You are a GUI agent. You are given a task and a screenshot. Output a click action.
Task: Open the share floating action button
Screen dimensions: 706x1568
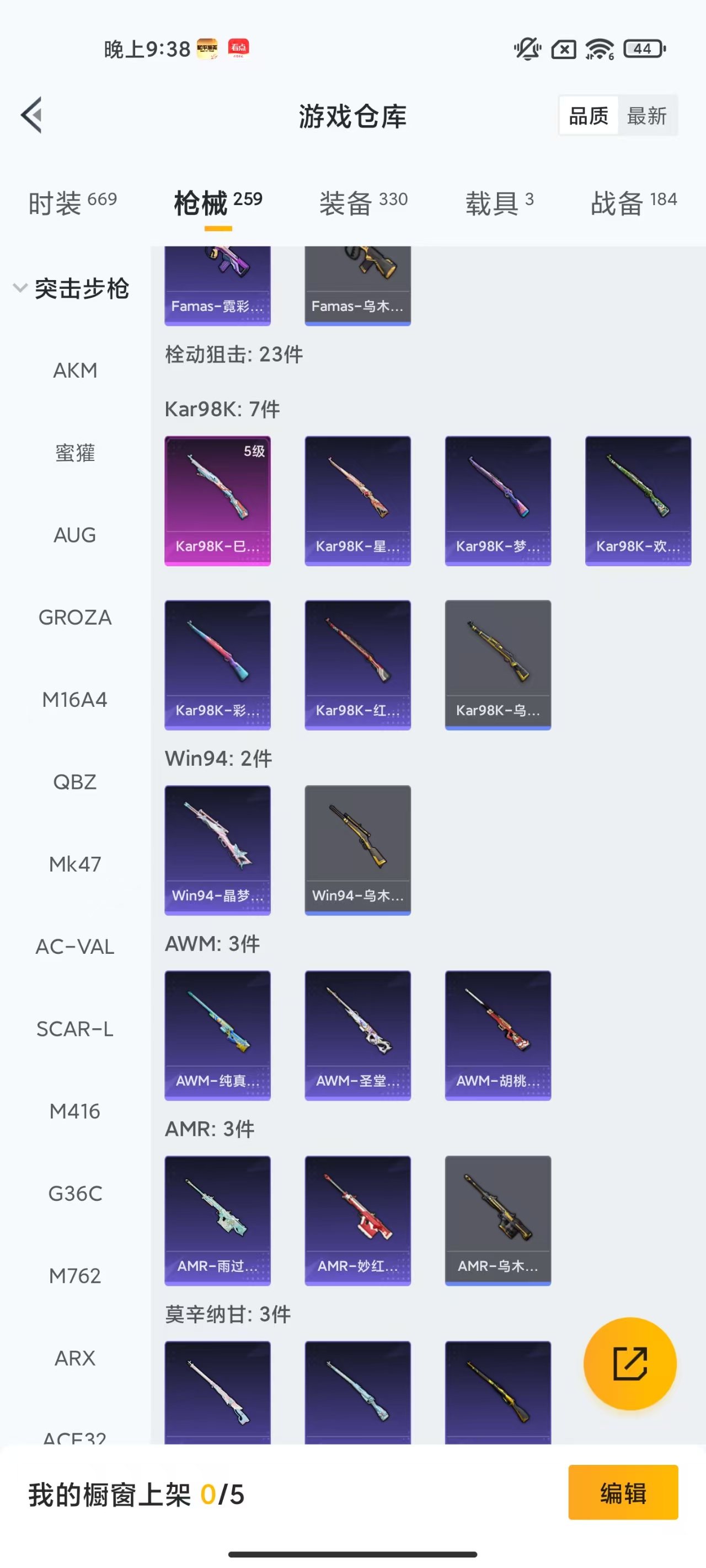point(630,1363)
